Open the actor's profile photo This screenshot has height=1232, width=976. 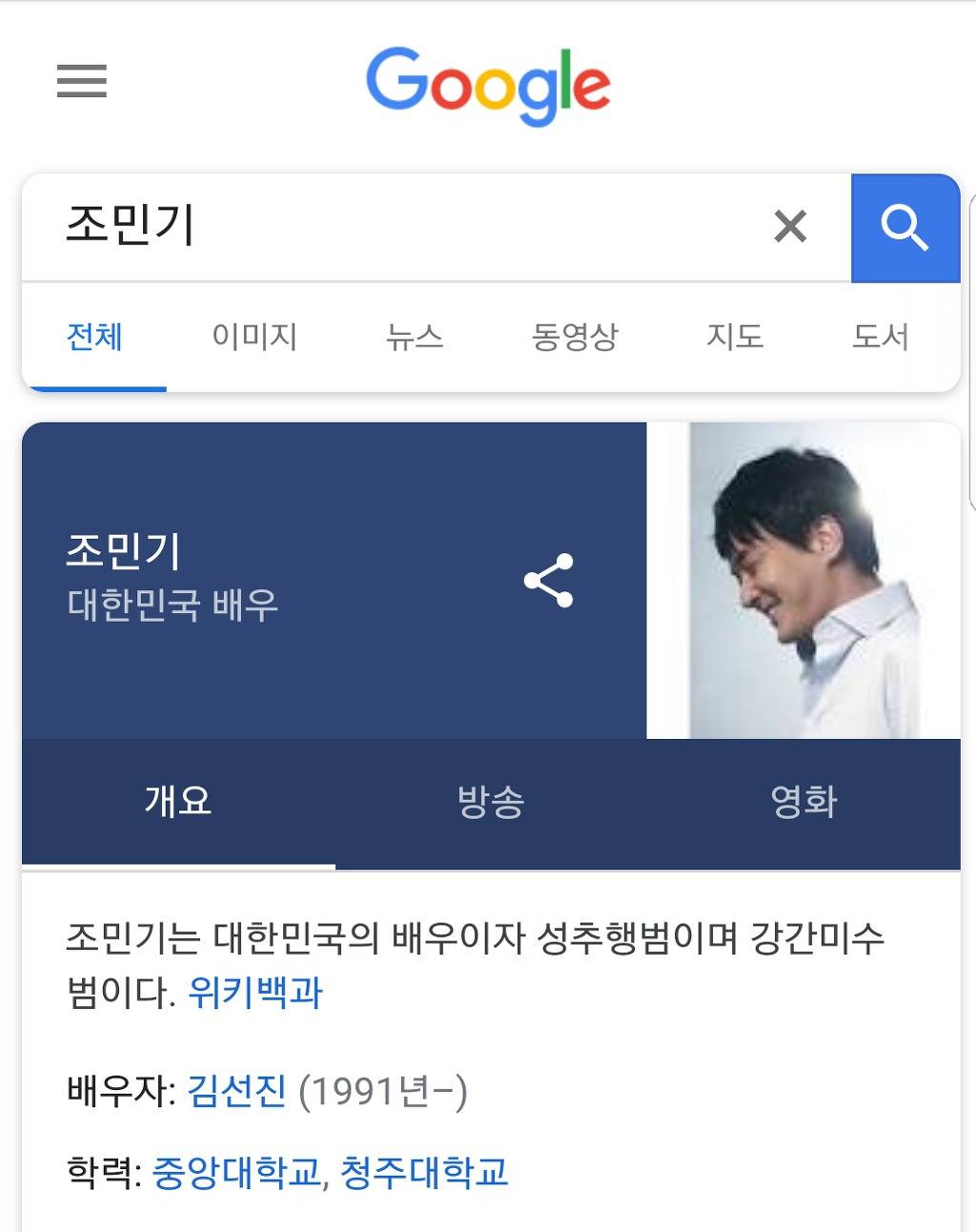pyautogui.click(x=808, y=582)
